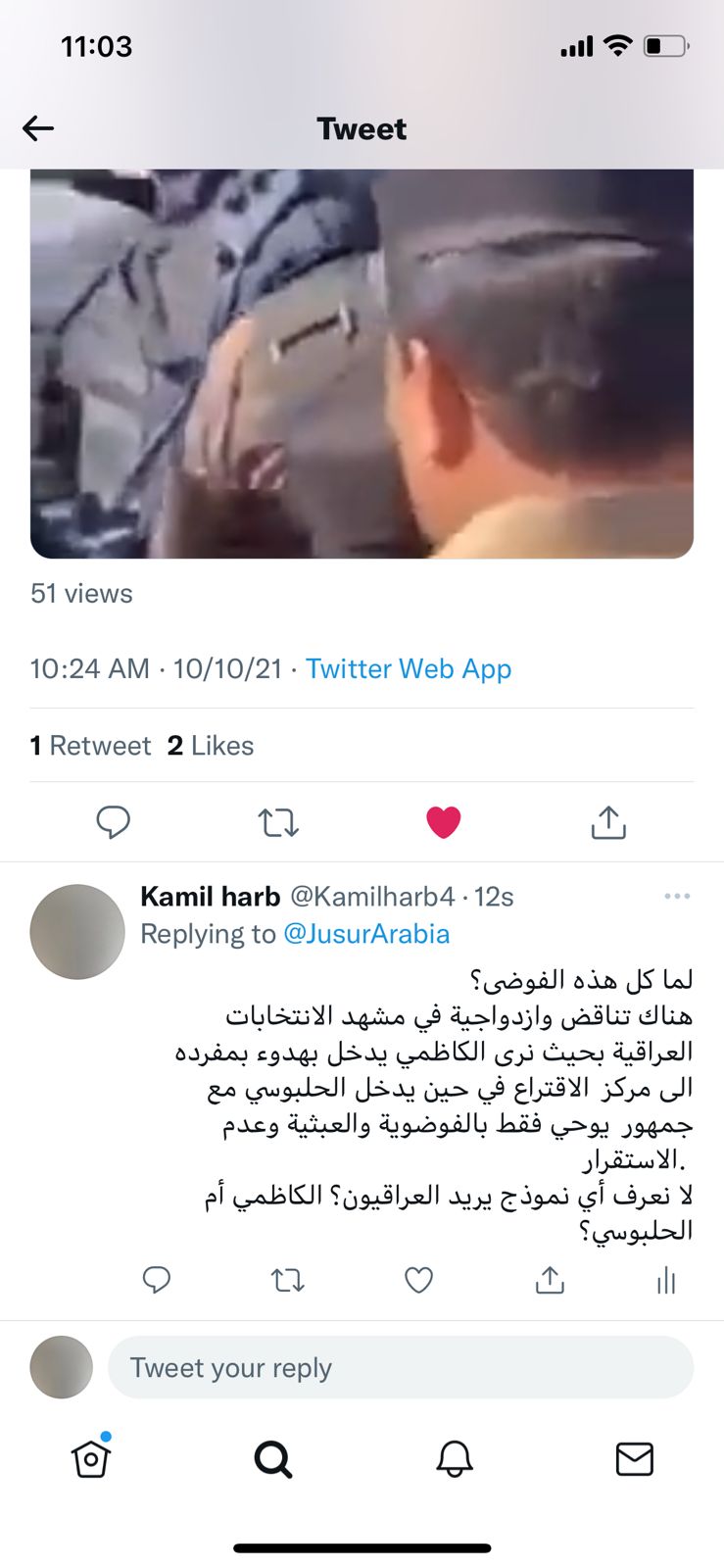The height and width of the screenshot is (1568, 724).
Task: View analytics for Kamil harb's reply
Action: click(x=666, y=1280)
